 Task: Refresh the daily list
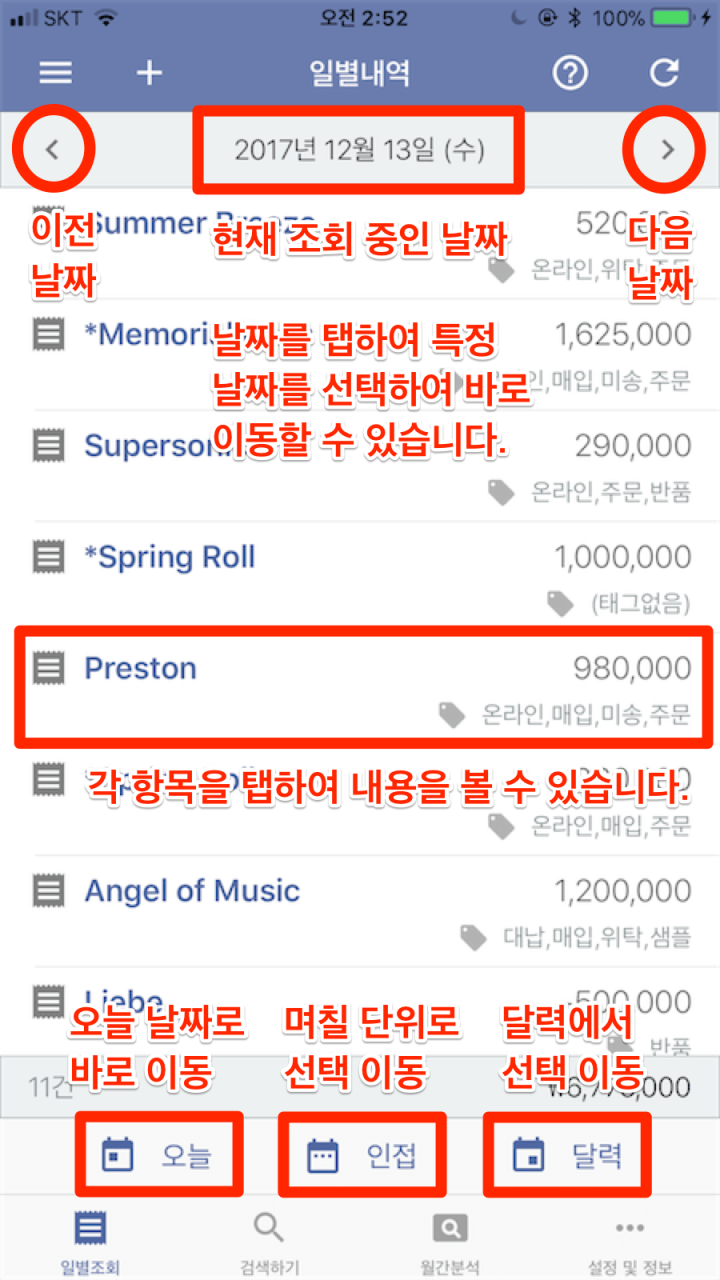(x=664, y=73)
